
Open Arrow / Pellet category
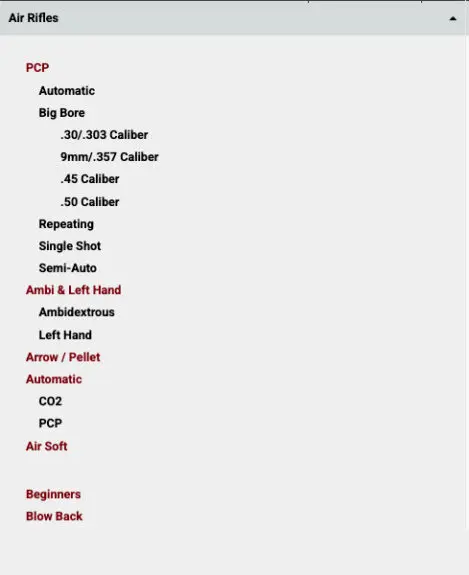(63, 357)
